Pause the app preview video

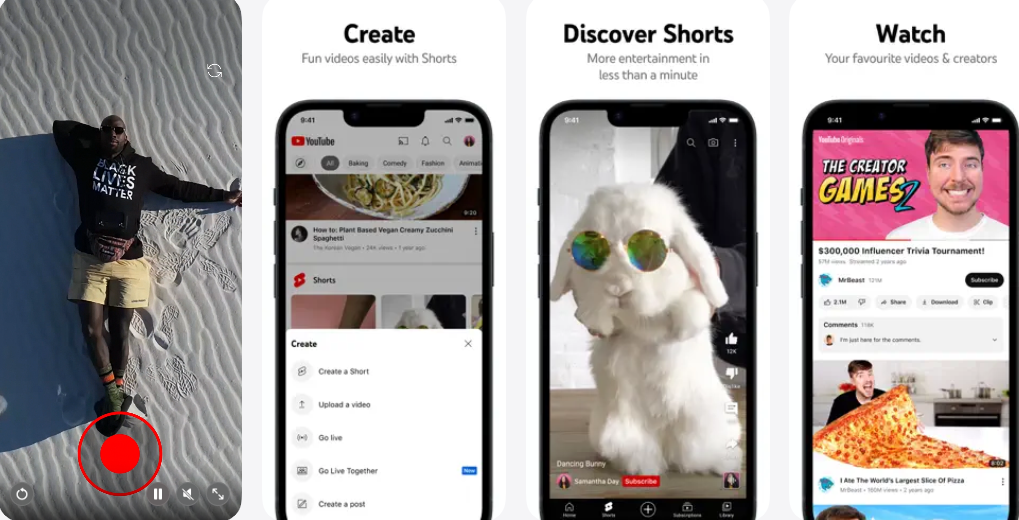pyautogui.click(x=158, y=493)
